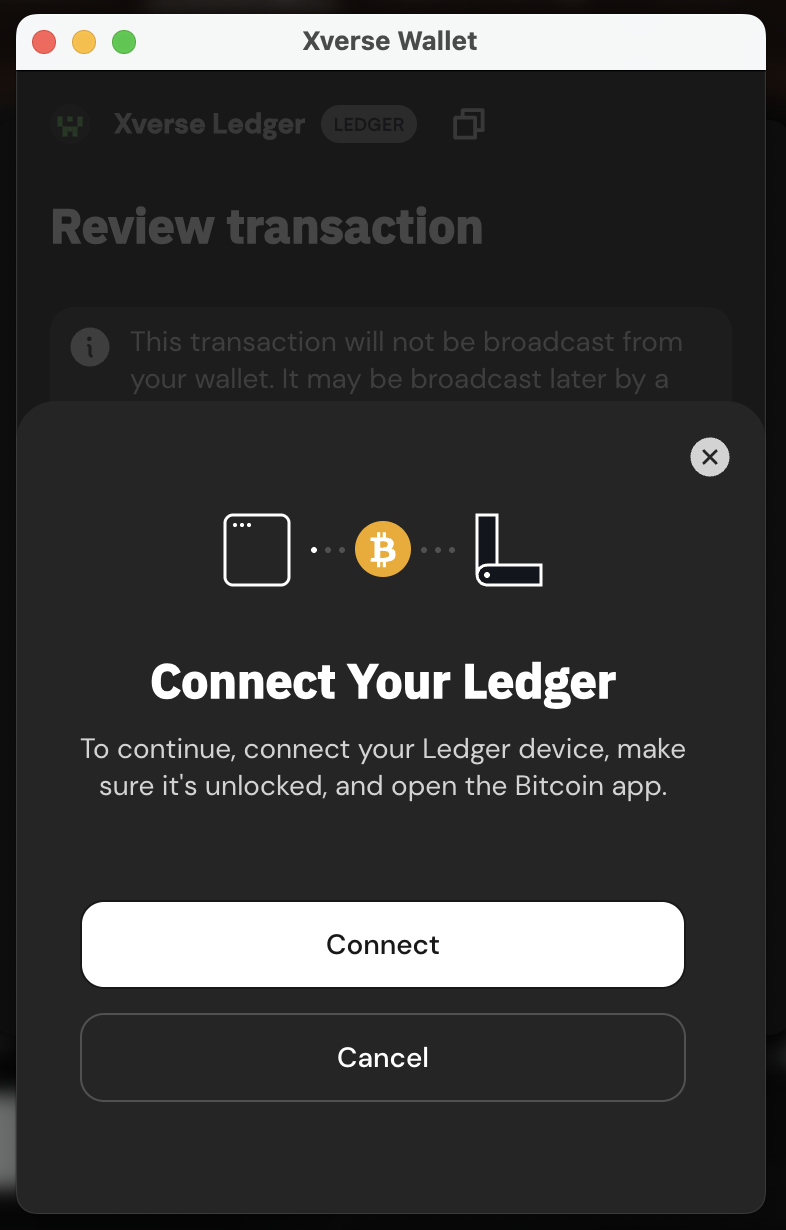Click the broadcast warning message text
This screenshot has width=786, height=1230.
405,360
